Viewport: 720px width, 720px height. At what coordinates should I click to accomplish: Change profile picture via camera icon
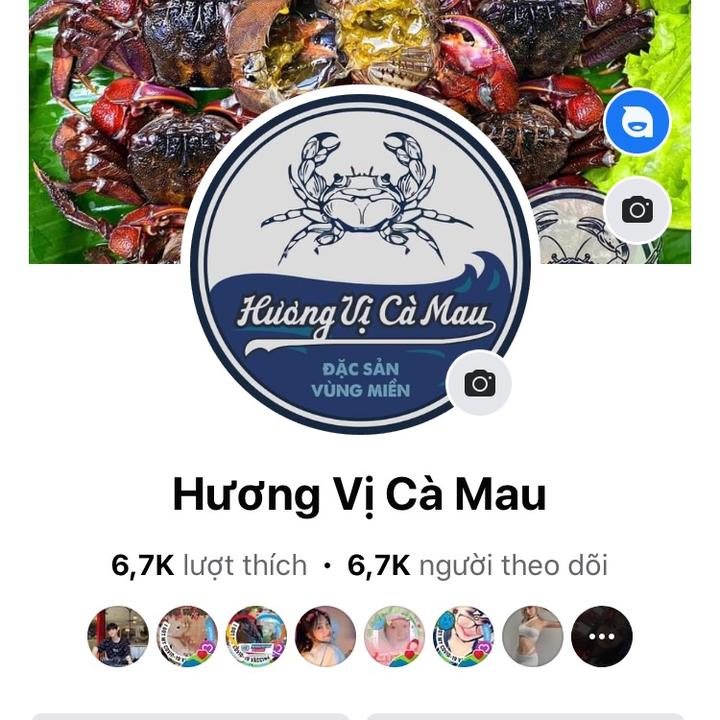coord(479,383)
